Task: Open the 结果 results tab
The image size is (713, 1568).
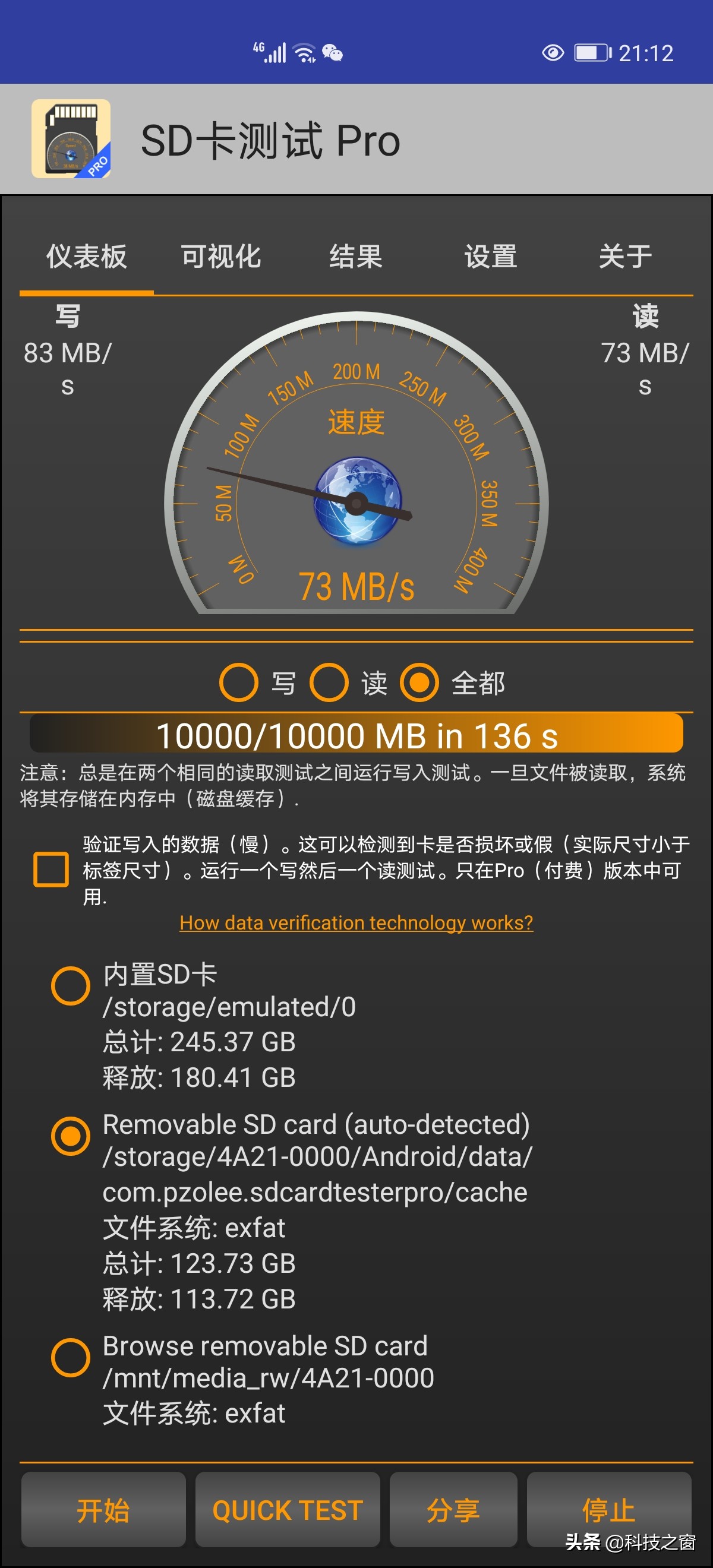Action: (356, 257)
